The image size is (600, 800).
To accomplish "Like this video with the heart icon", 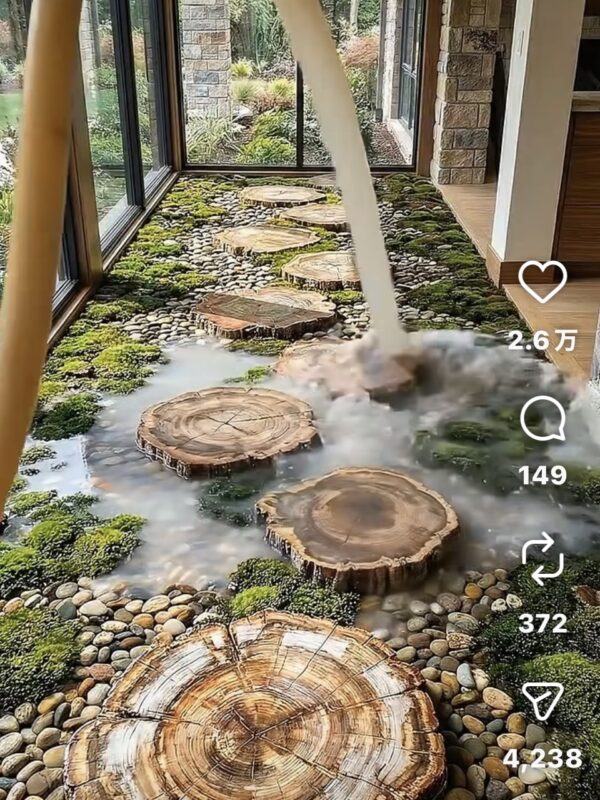I will click(542, 282).
